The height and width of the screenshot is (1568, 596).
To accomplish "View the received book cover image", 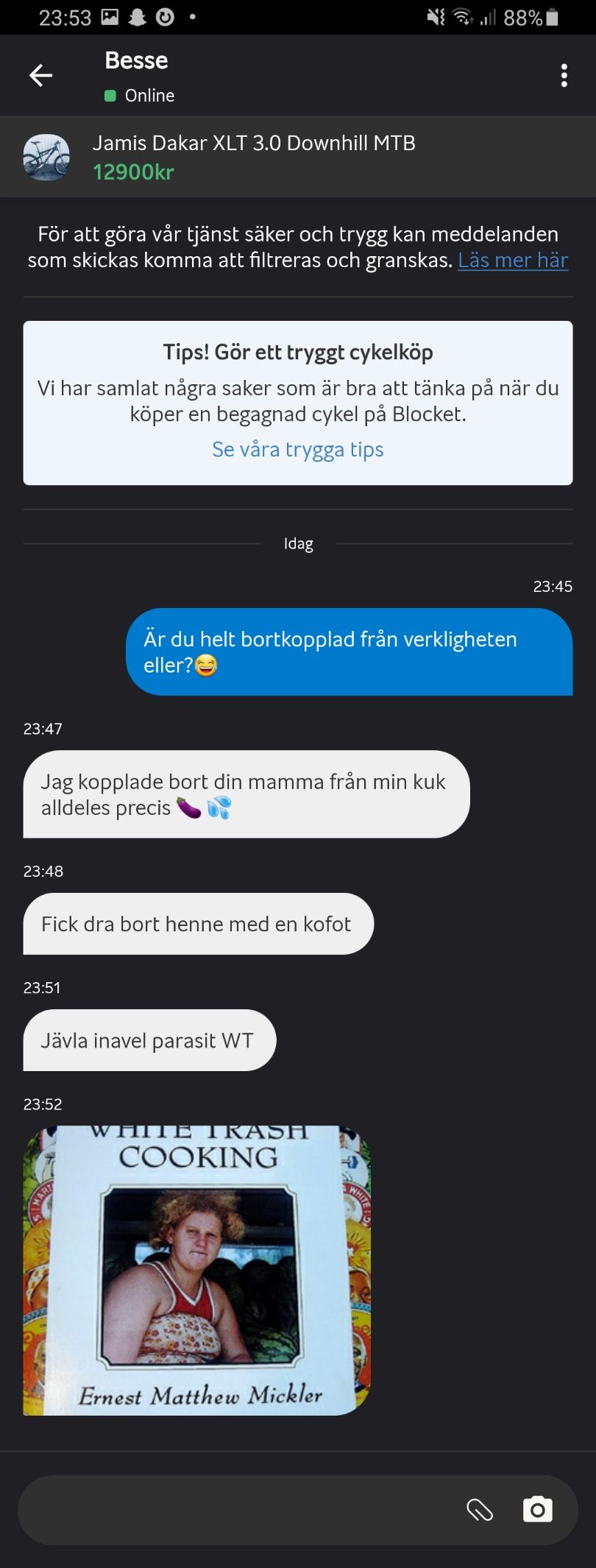I will 196,1270.
